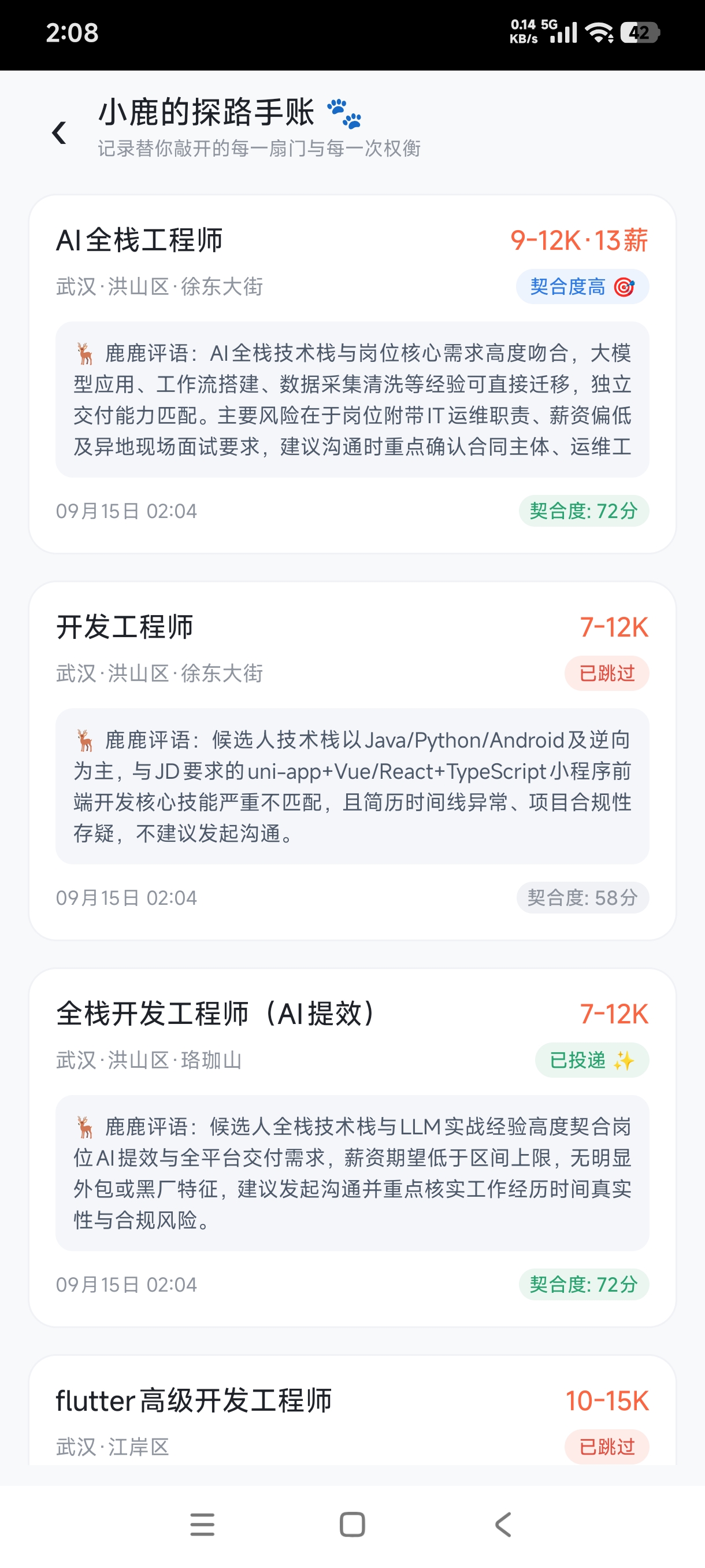Open the AI全栈工程师 job card
The image size is (705, 1568).
tap(352, 373)
